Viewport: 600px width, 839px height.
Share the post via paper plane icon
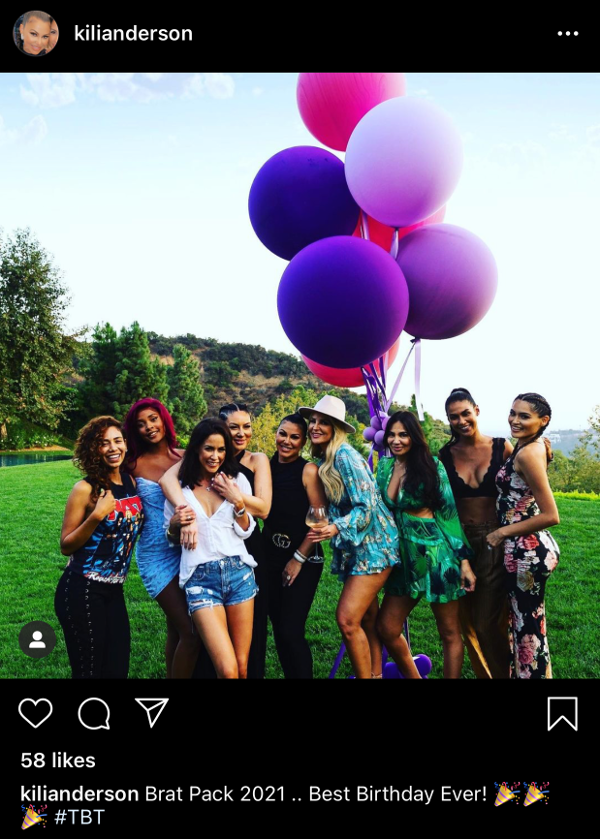coord(152,712)
